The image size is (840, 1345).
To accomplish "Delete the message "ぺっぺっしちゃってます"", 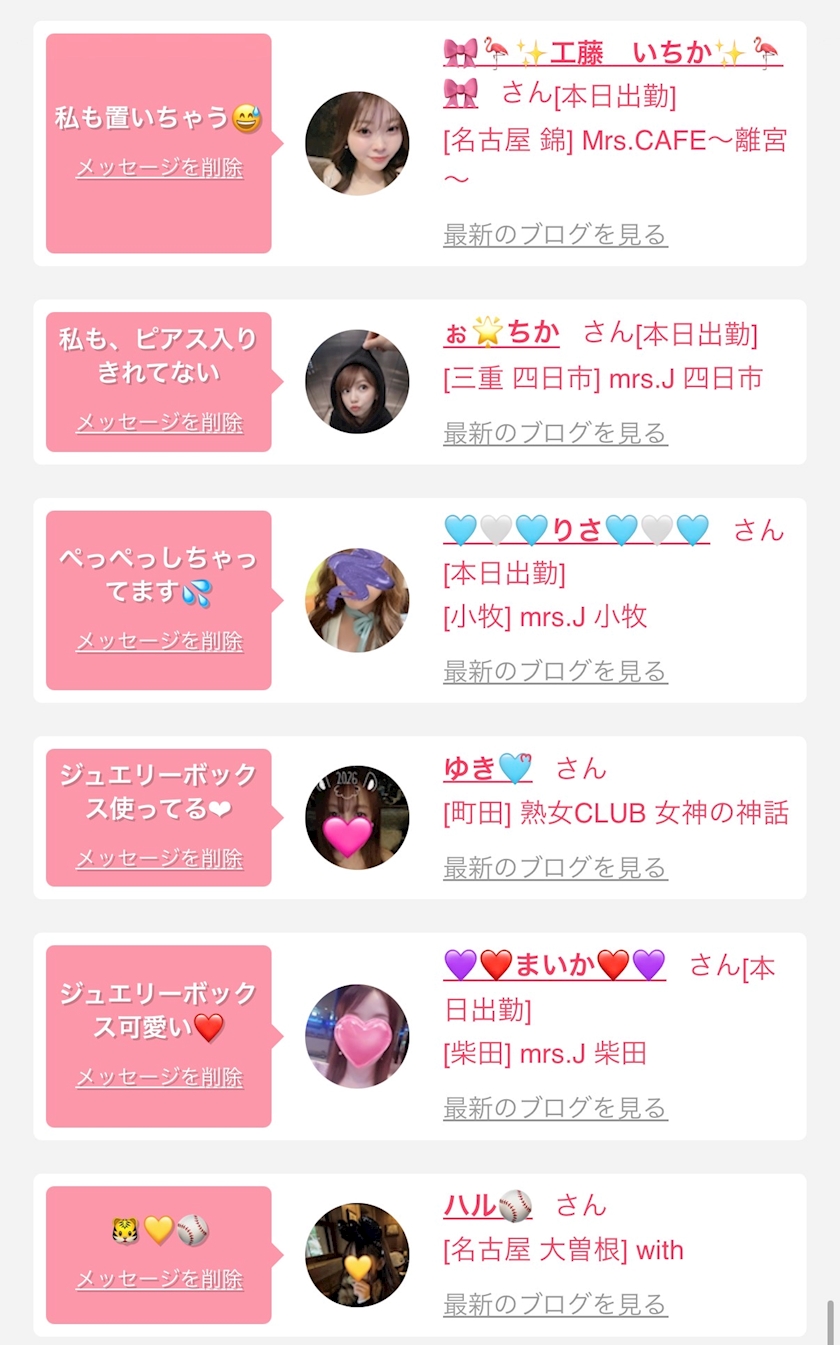I will coord(159,641).
